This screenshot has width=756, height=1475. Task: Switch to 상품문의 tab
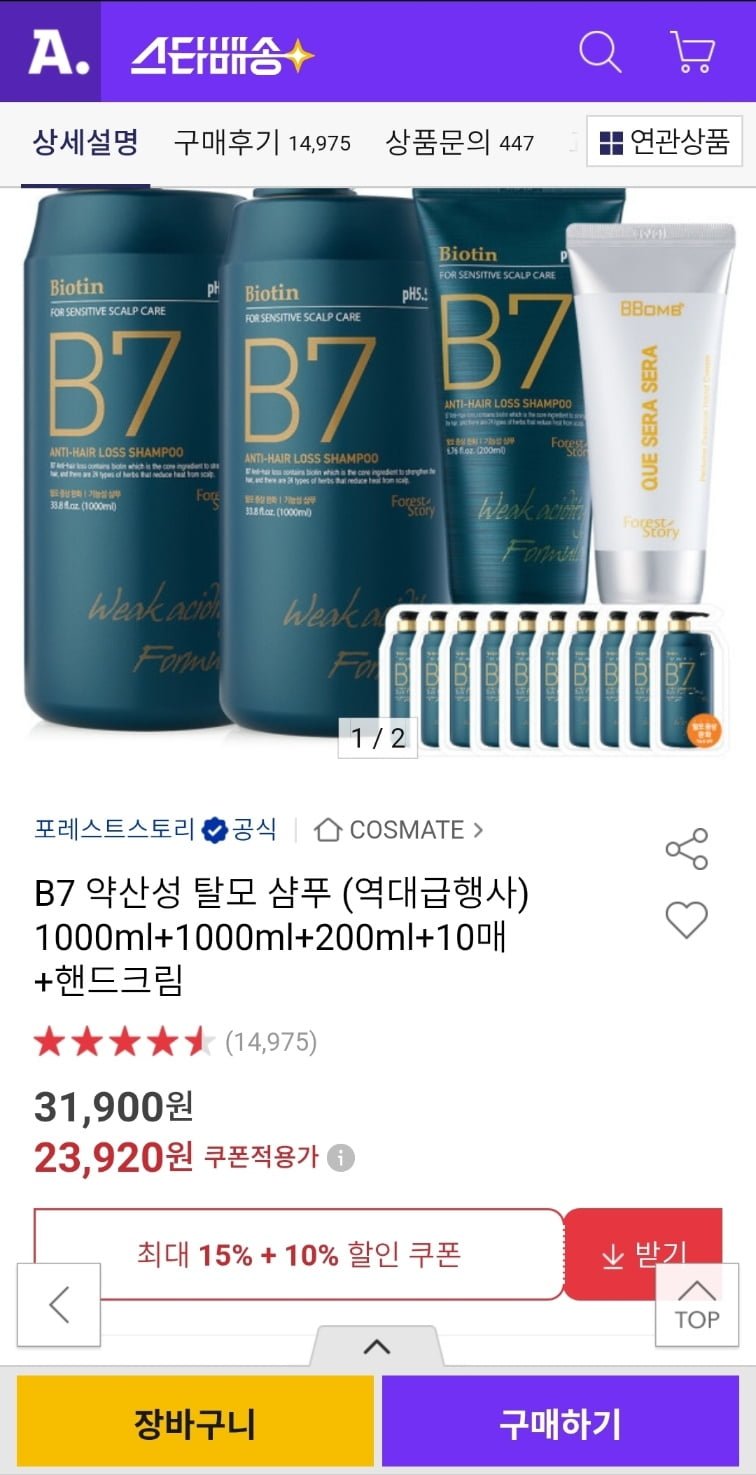pos(460,143)
